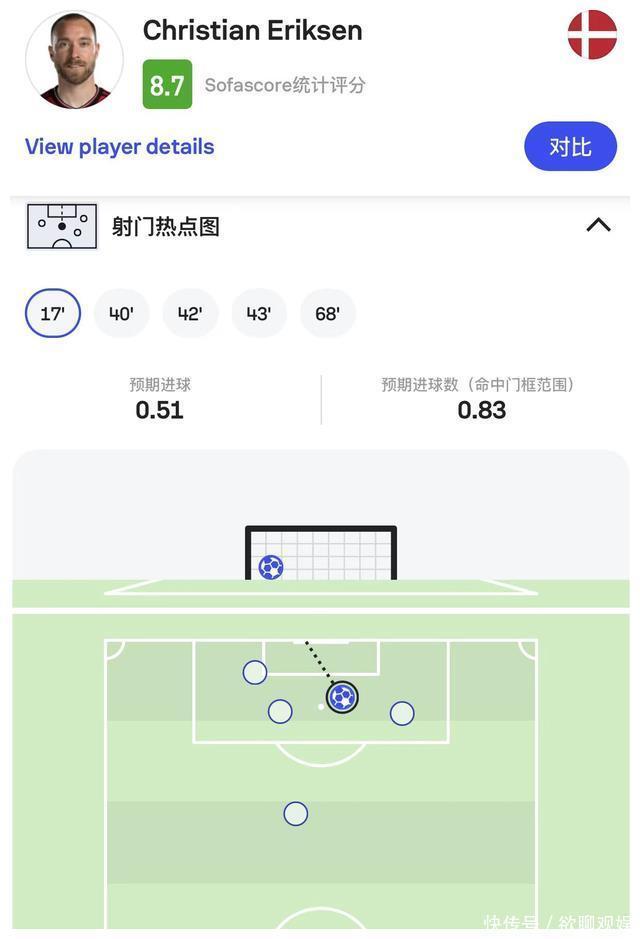The height and width of the screenshot is (939, 640).
Task: Select the 17' shot chip
Action: coord(53,314)
